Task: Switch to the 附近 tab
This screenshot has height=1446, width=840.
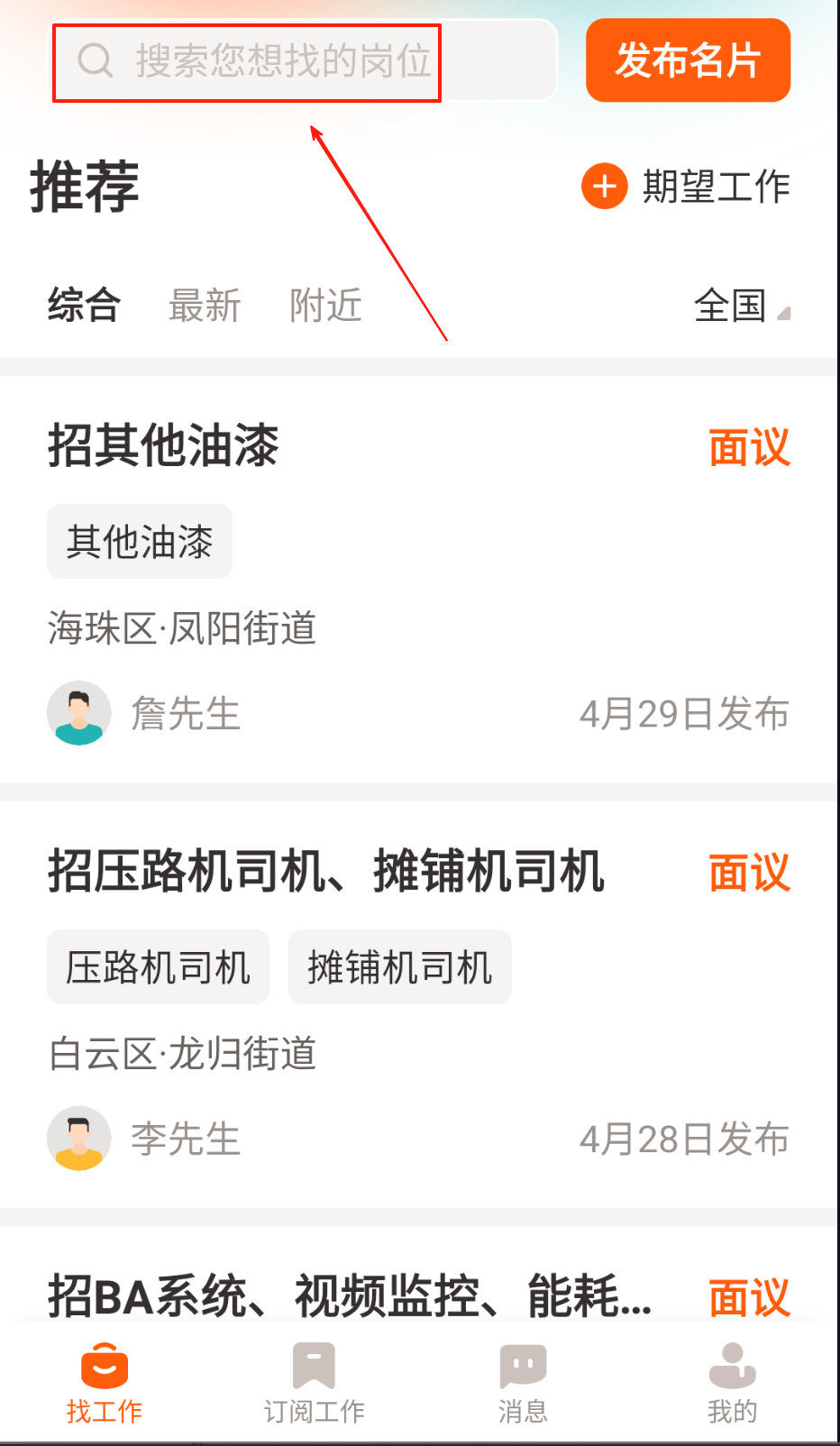Action: (x=325, y=306)
